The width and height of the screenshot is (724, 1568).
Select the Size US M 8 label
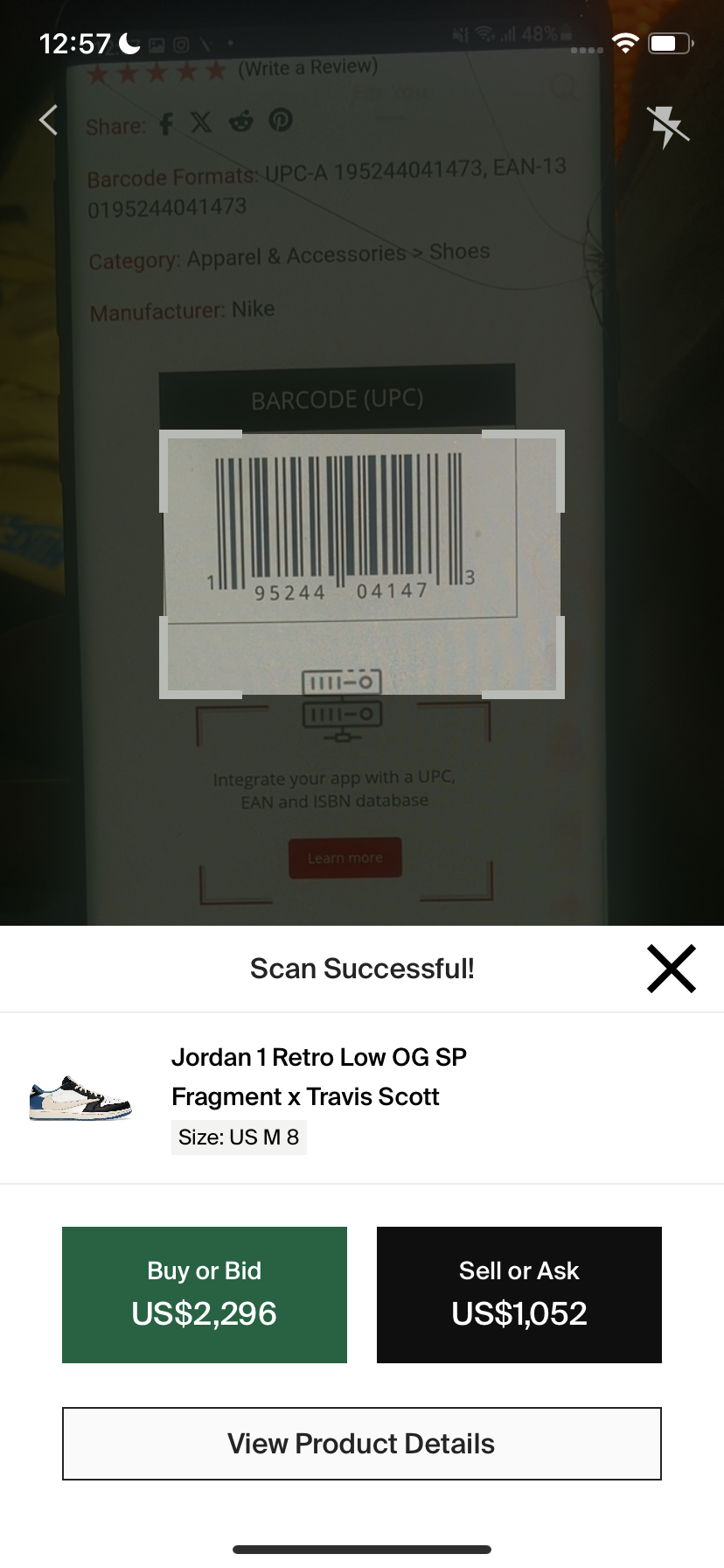tap(239, 1137)
